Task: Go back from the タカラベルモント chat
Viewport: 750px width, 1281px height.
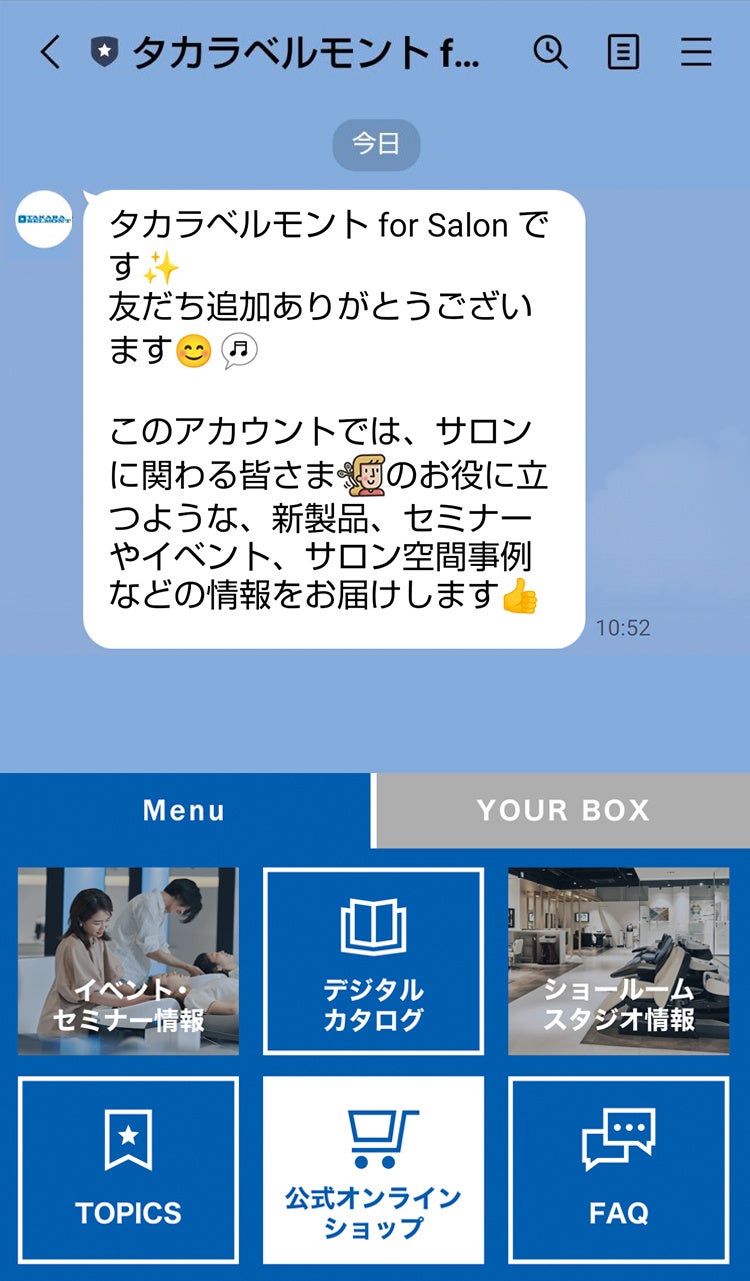Action: pos(50,52)
